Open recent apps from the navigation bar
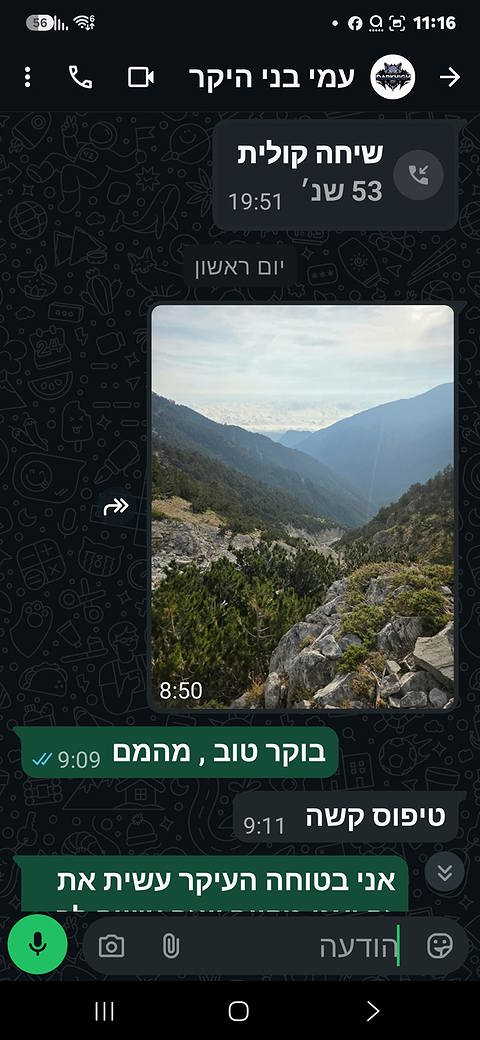480x1040 pixels. (104, 1011)
